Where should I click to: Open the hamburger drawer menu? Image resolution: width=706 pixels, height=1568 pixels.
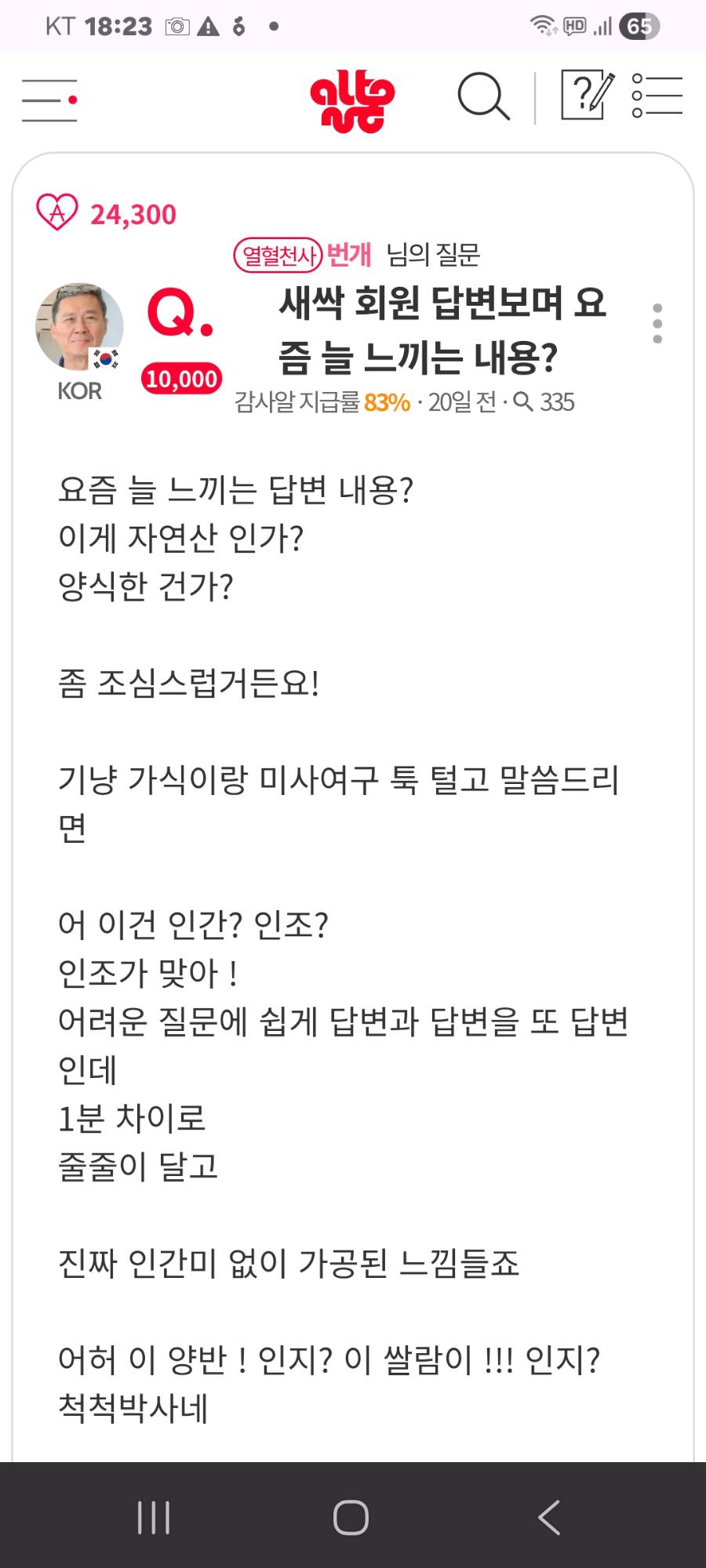tap(49, 100)
